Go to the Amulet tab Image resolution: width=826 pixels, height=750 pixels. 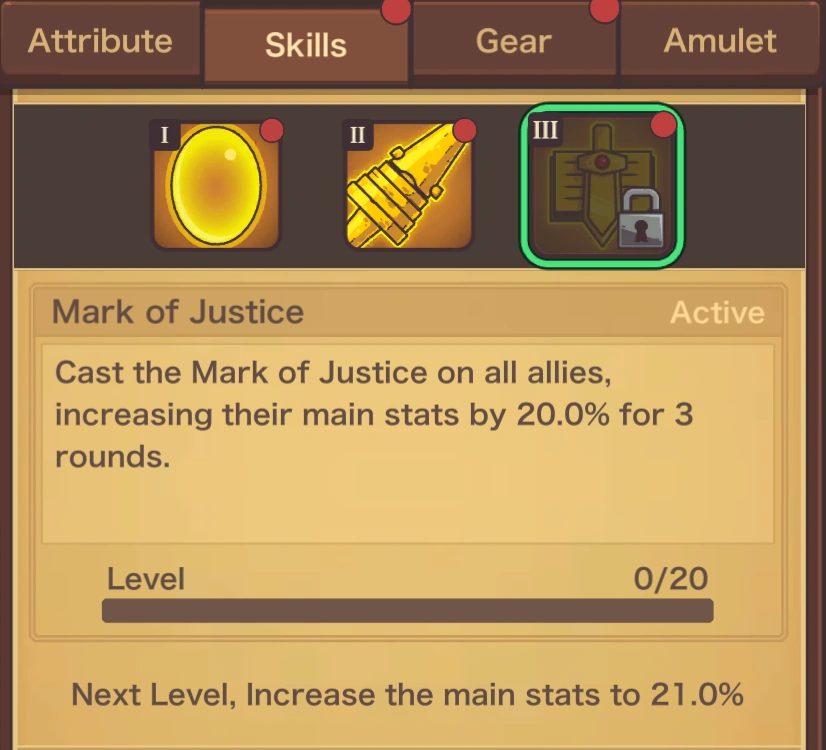(720, 41)
